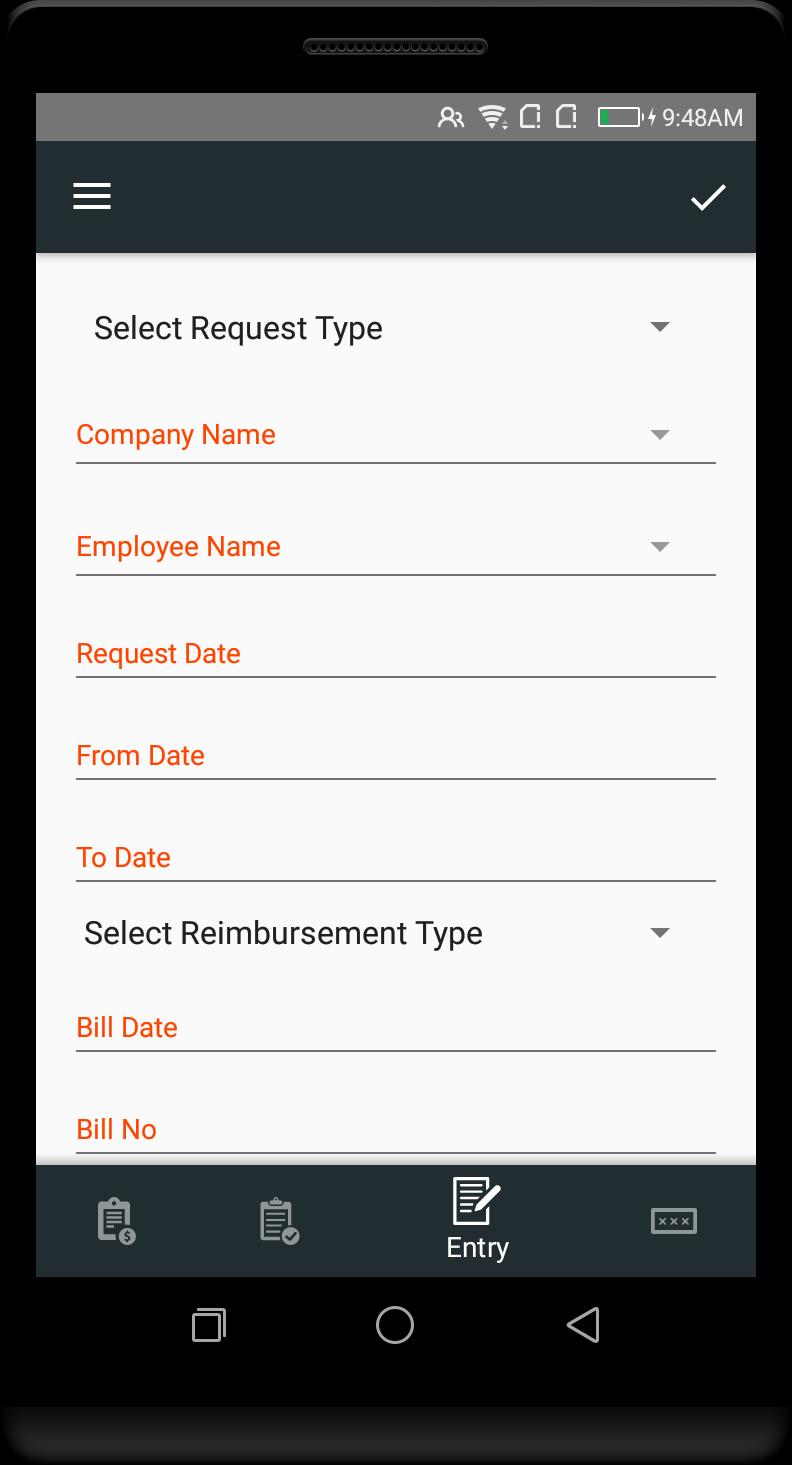Go back using the system back button
Image resolution: width=792 pixels, height=1465 pixels.
583,1325
